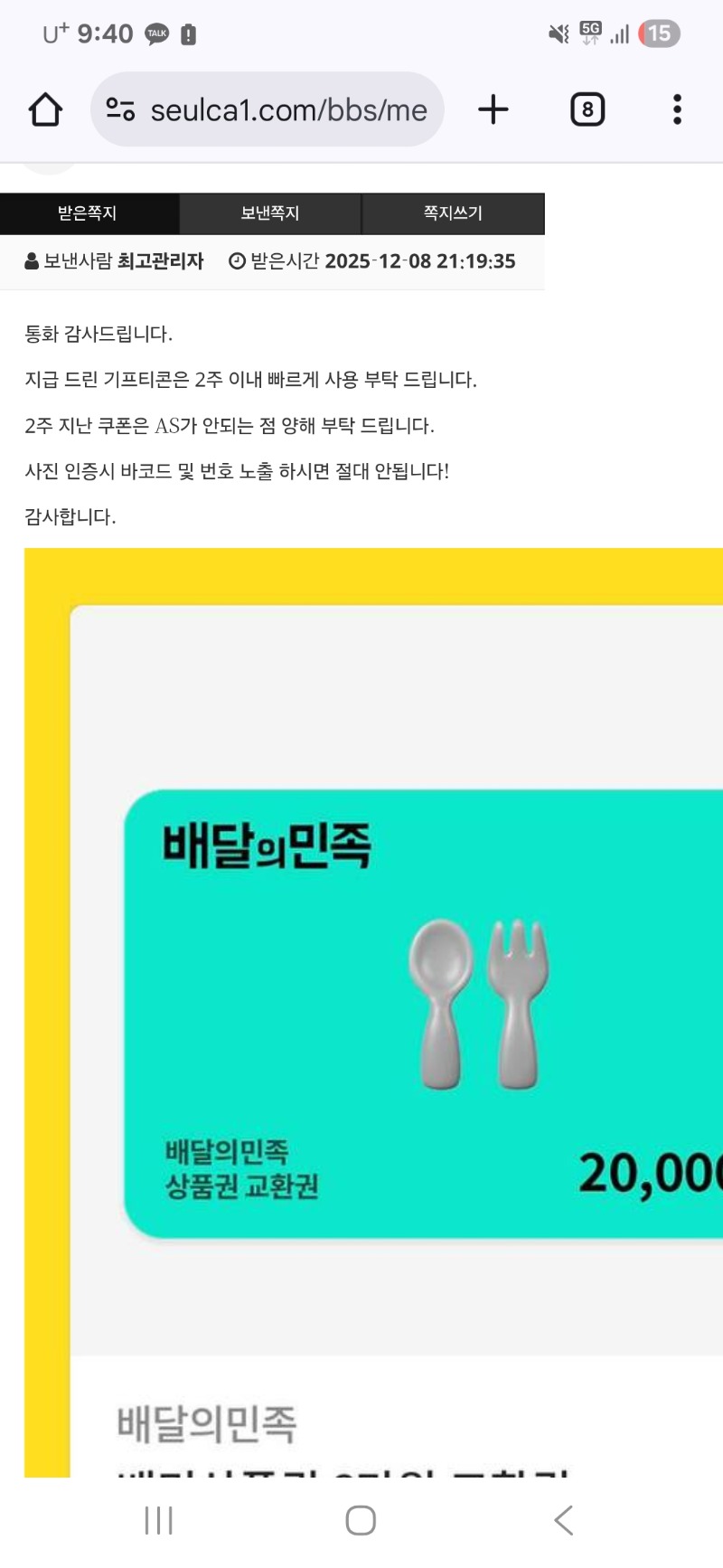Open the tab switcher showing 8 tabs

coord(587,110)
